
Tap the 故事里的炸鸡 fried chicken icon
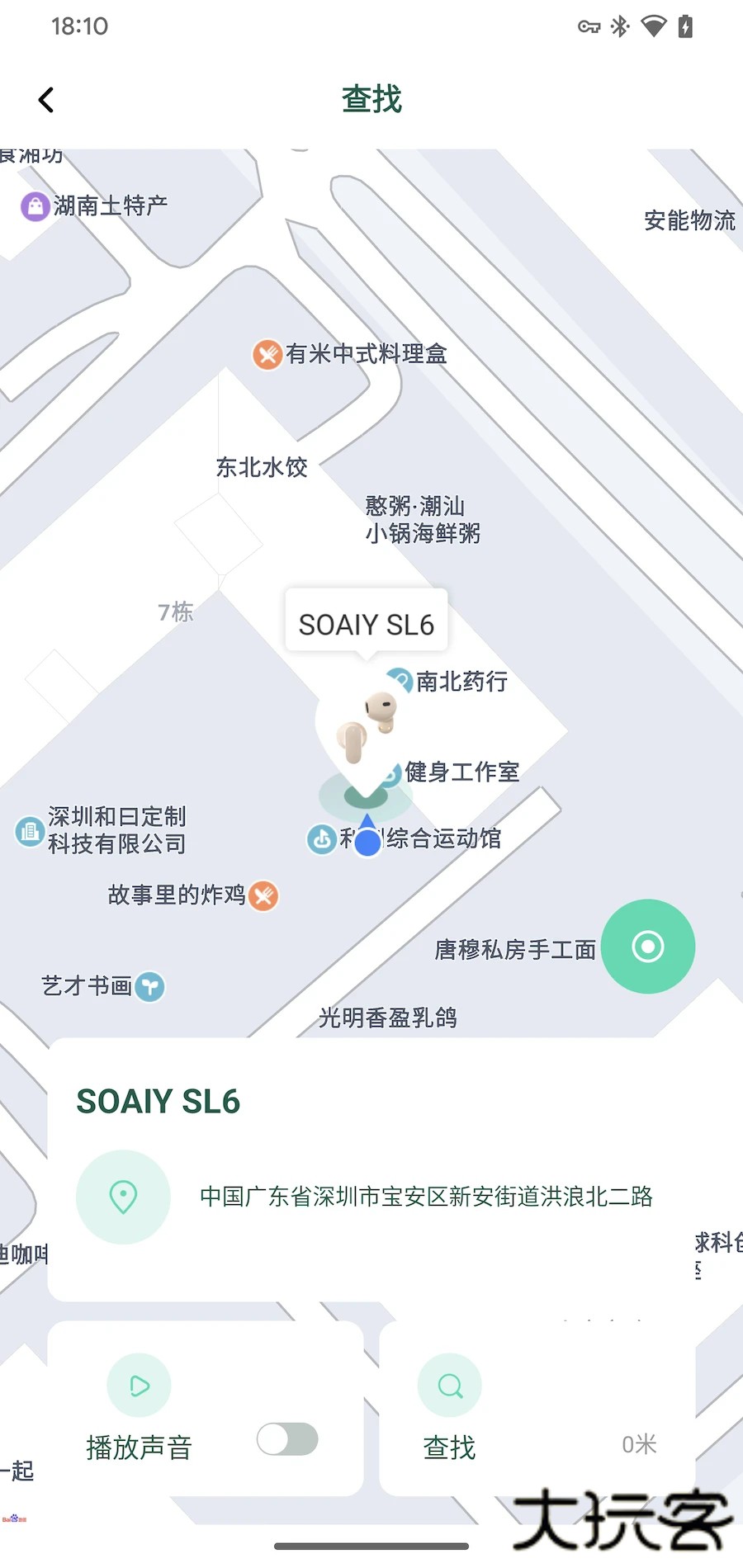(x=263, y=895)
